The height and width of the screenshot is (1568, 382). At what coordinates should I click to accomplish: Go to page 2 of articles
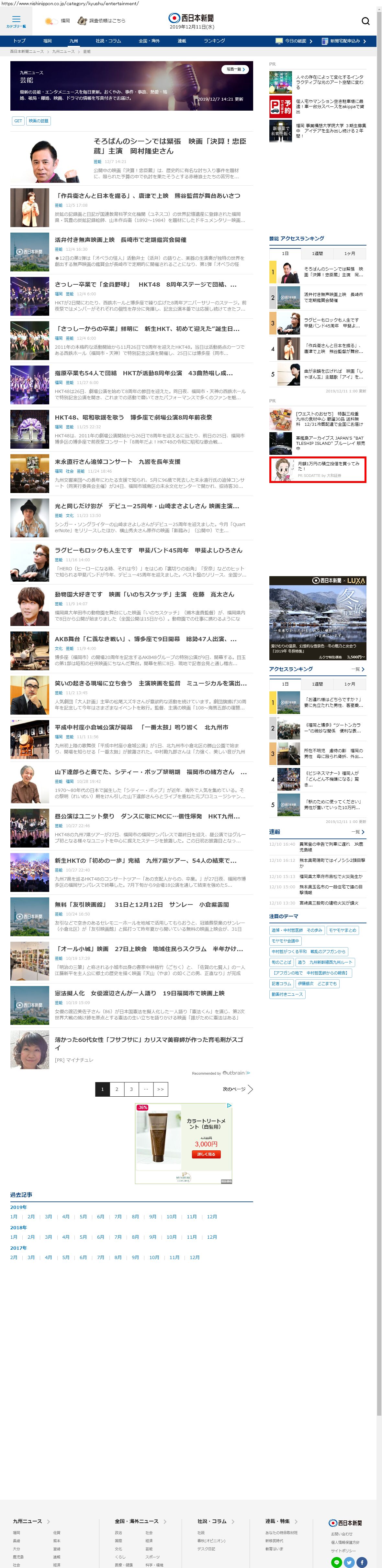pos(116,1089)
